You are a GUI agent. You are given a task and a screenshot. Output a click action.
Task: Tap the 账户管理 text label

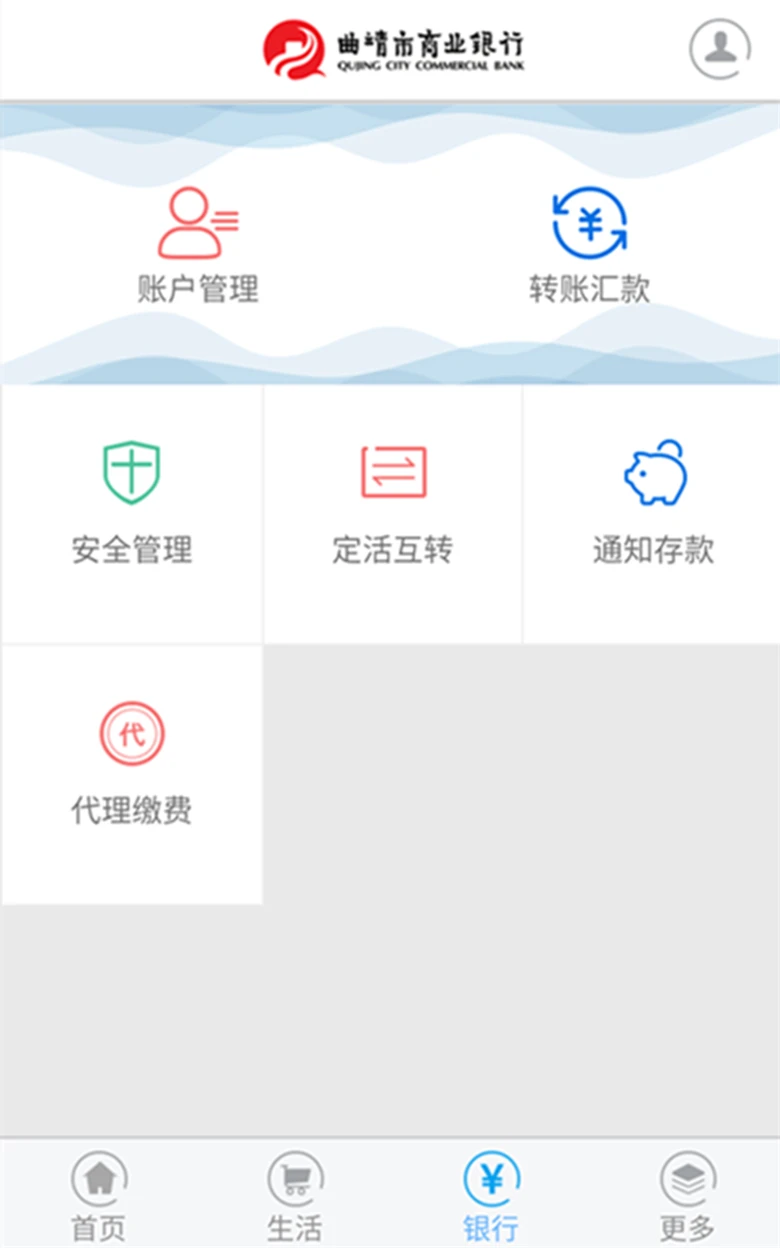(x=195, y=290)
